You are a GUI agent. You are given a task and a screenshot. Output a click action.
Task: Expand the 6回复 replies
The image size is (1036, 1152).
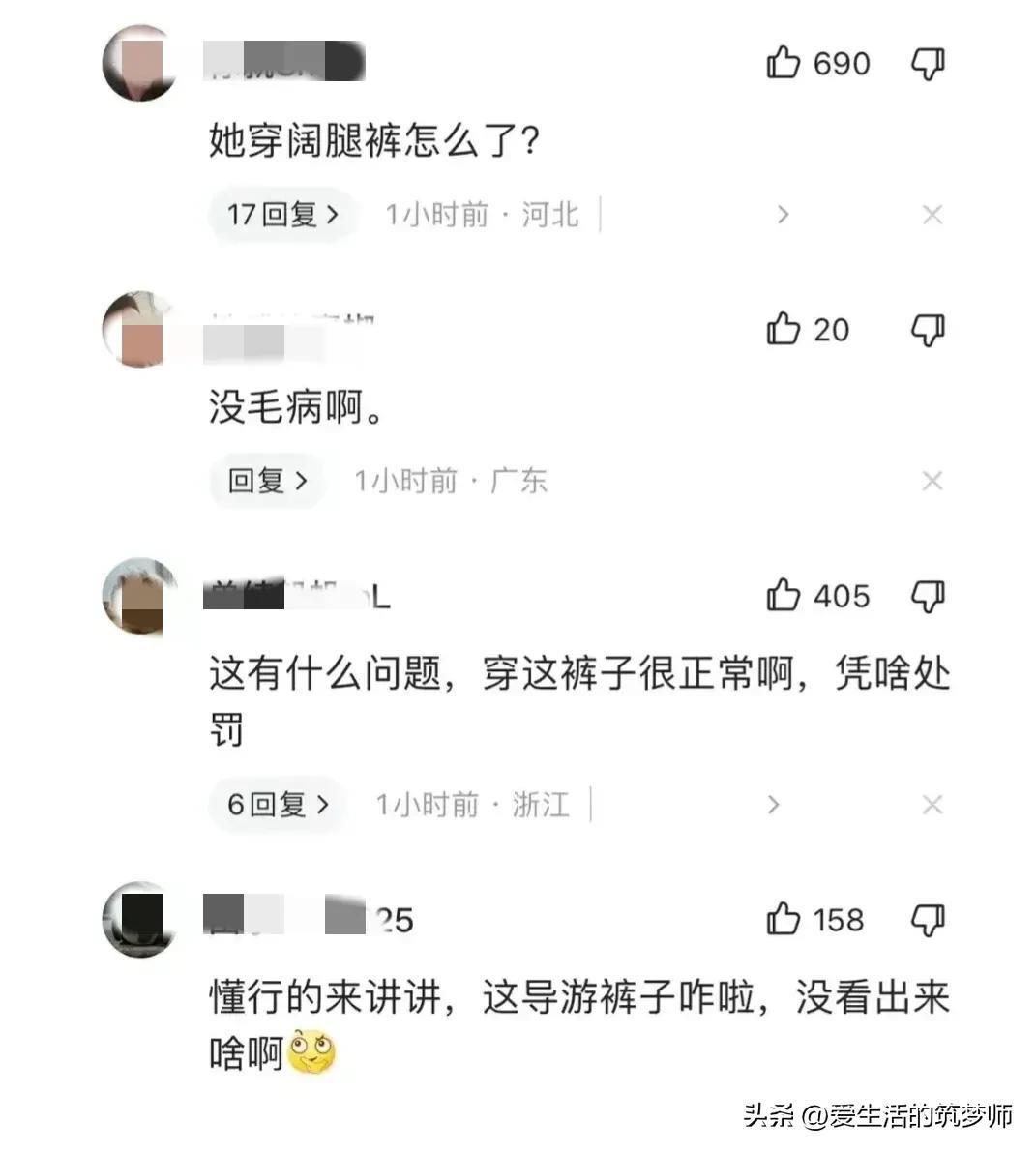click(278, 804)
